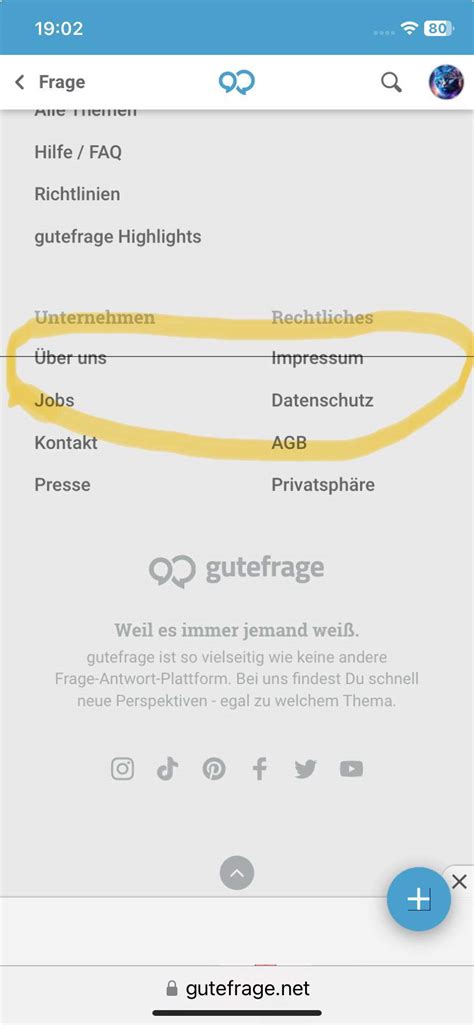Image resolution: width=474 pixels, height=1025 pixels.
Task: Open the search magnifier icon
Action: [391, 82]
